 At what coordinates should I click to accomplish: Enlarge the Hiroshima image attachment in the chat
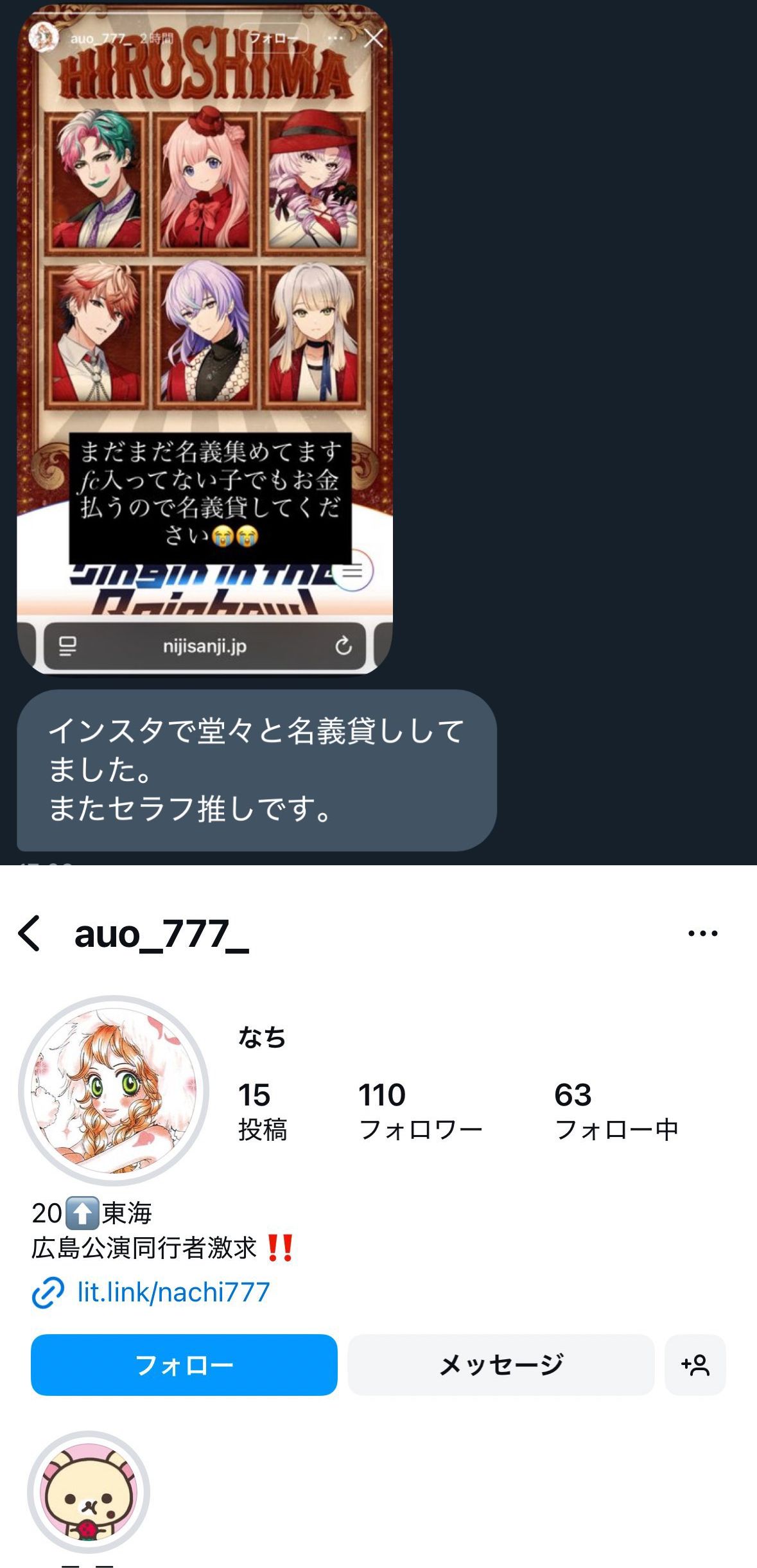(x=205, y=339)
